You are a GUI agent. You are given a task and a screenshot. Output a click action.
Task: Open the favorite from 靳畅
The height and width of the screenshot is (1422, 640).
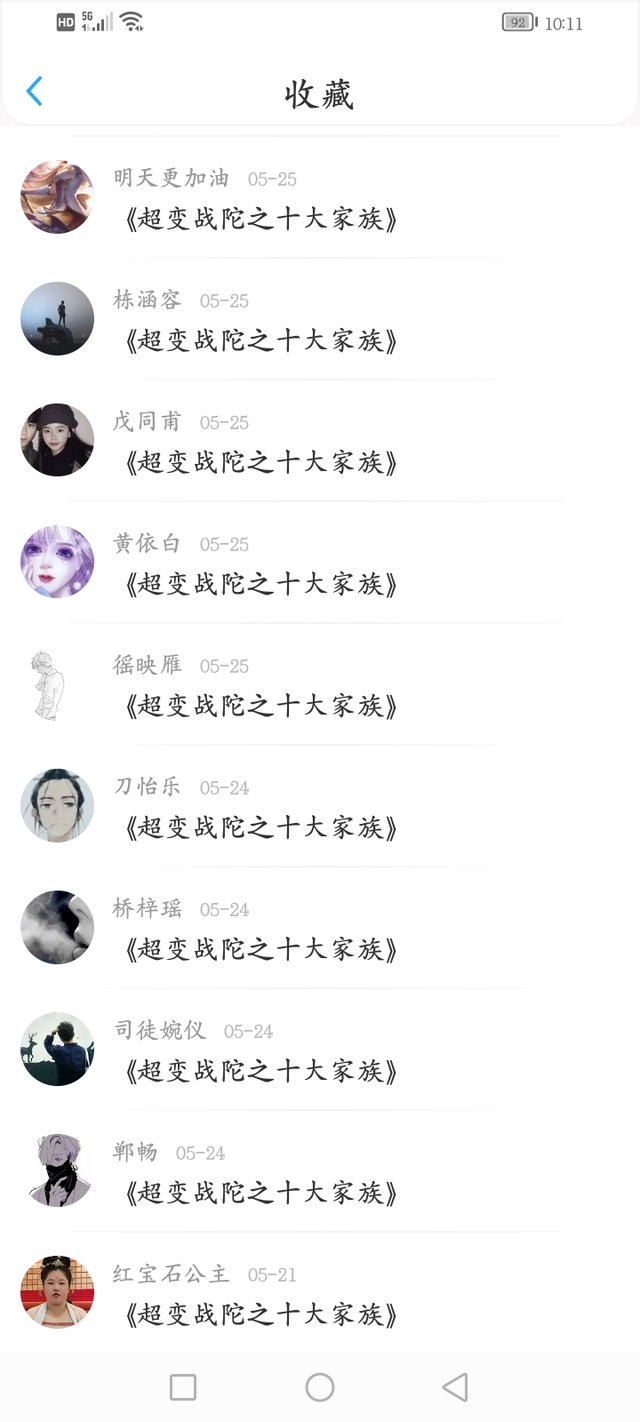coord(260,1193)
